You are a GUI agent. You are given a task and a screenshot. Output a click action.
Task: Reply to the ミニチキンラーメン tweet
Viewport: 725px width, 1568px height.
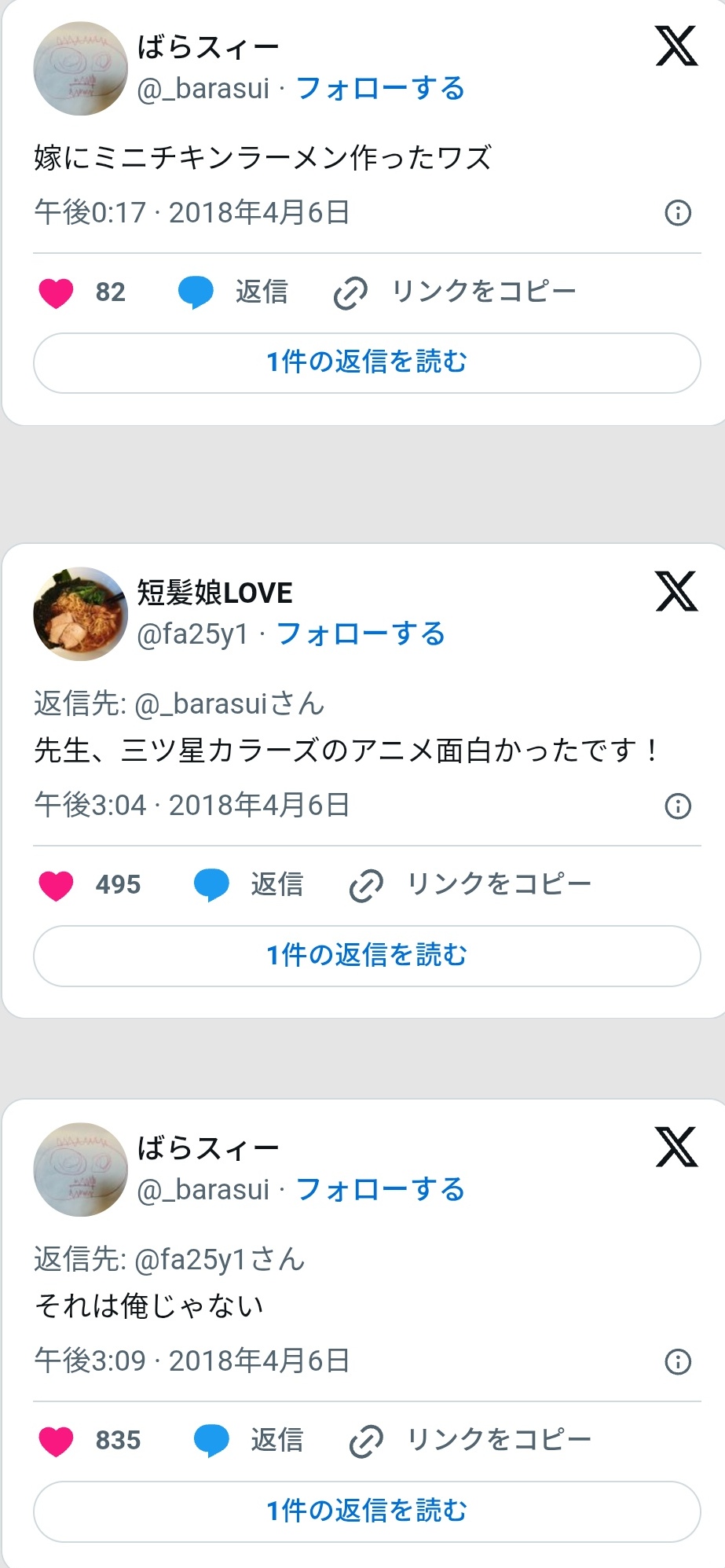point(233,292)
